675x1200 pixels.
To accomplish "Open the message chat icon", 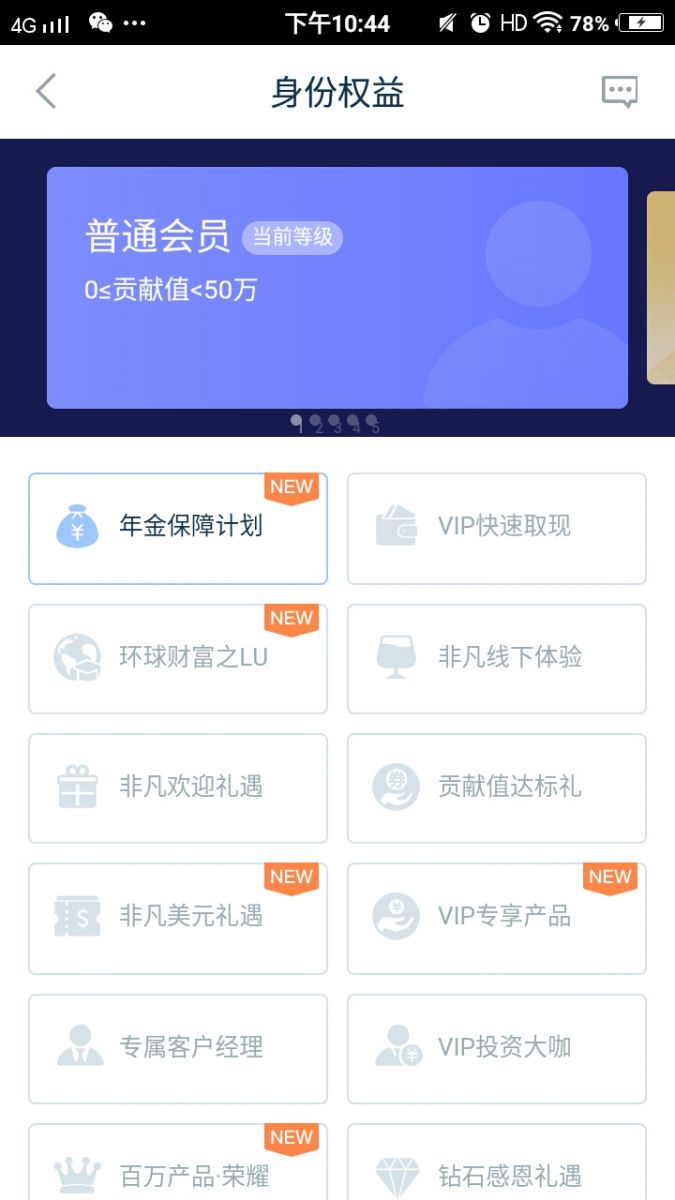I will tap(619, 92).
